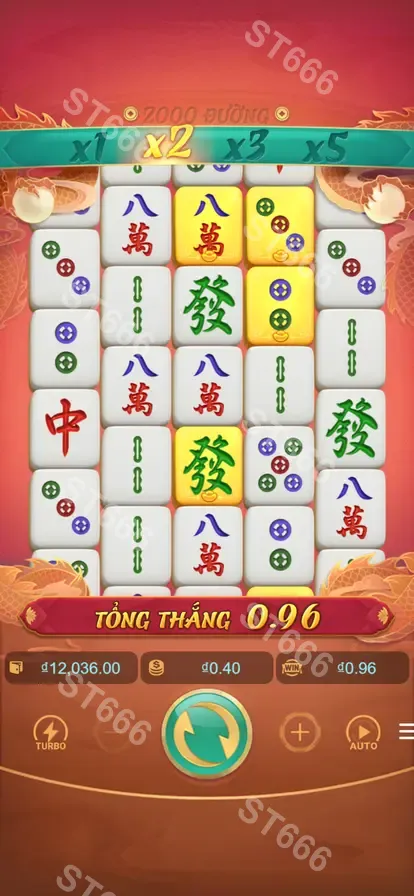
Task: Start Auto spin
Action: pyautogui.click(x=364, y=733)
